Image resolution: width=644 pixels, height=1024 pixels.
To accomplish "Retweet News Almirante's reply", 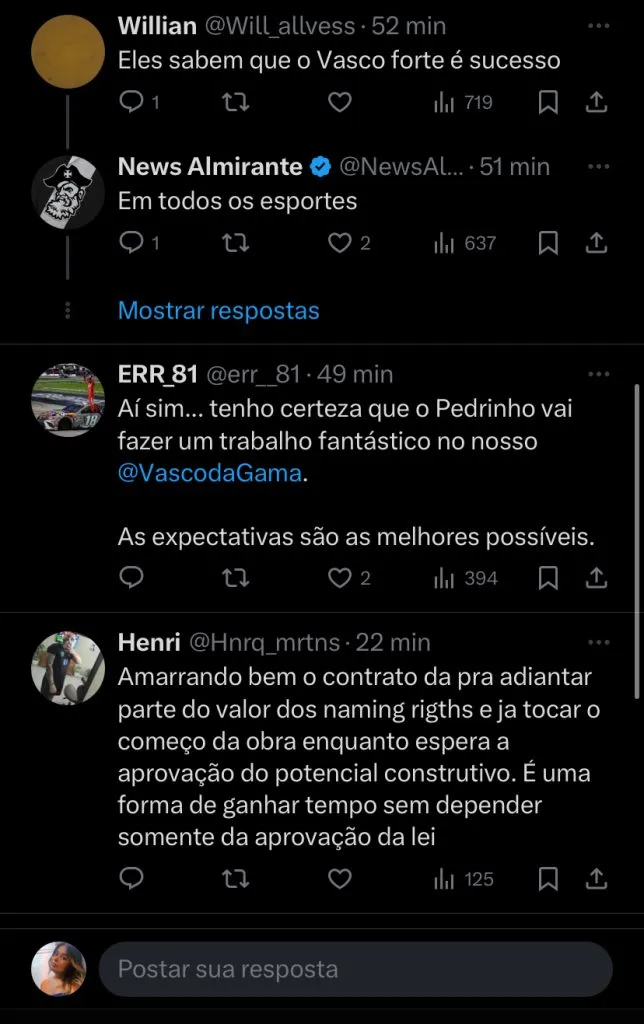I will (237, 243).
